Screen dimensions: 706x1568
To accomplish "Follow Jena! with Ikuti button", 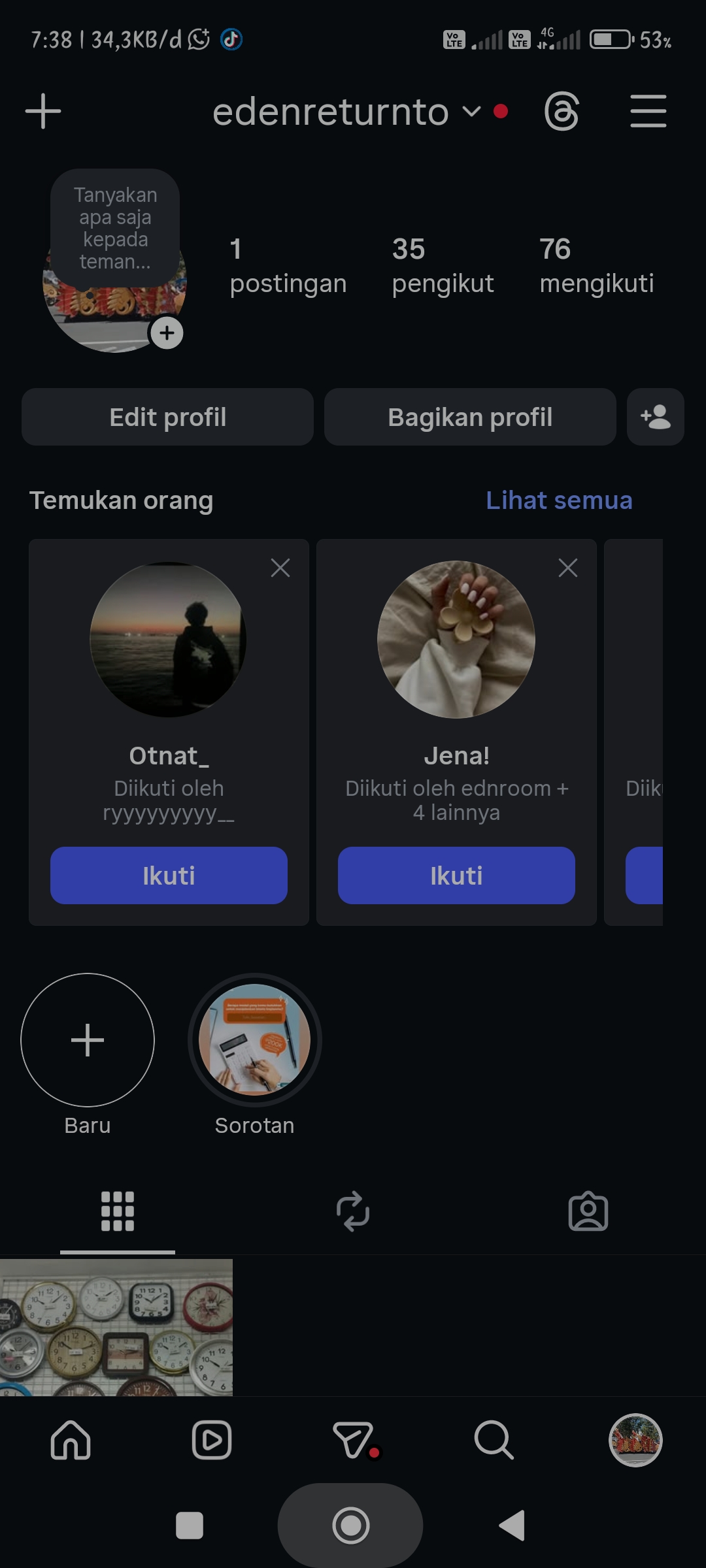I will click(x=456, y=875).
